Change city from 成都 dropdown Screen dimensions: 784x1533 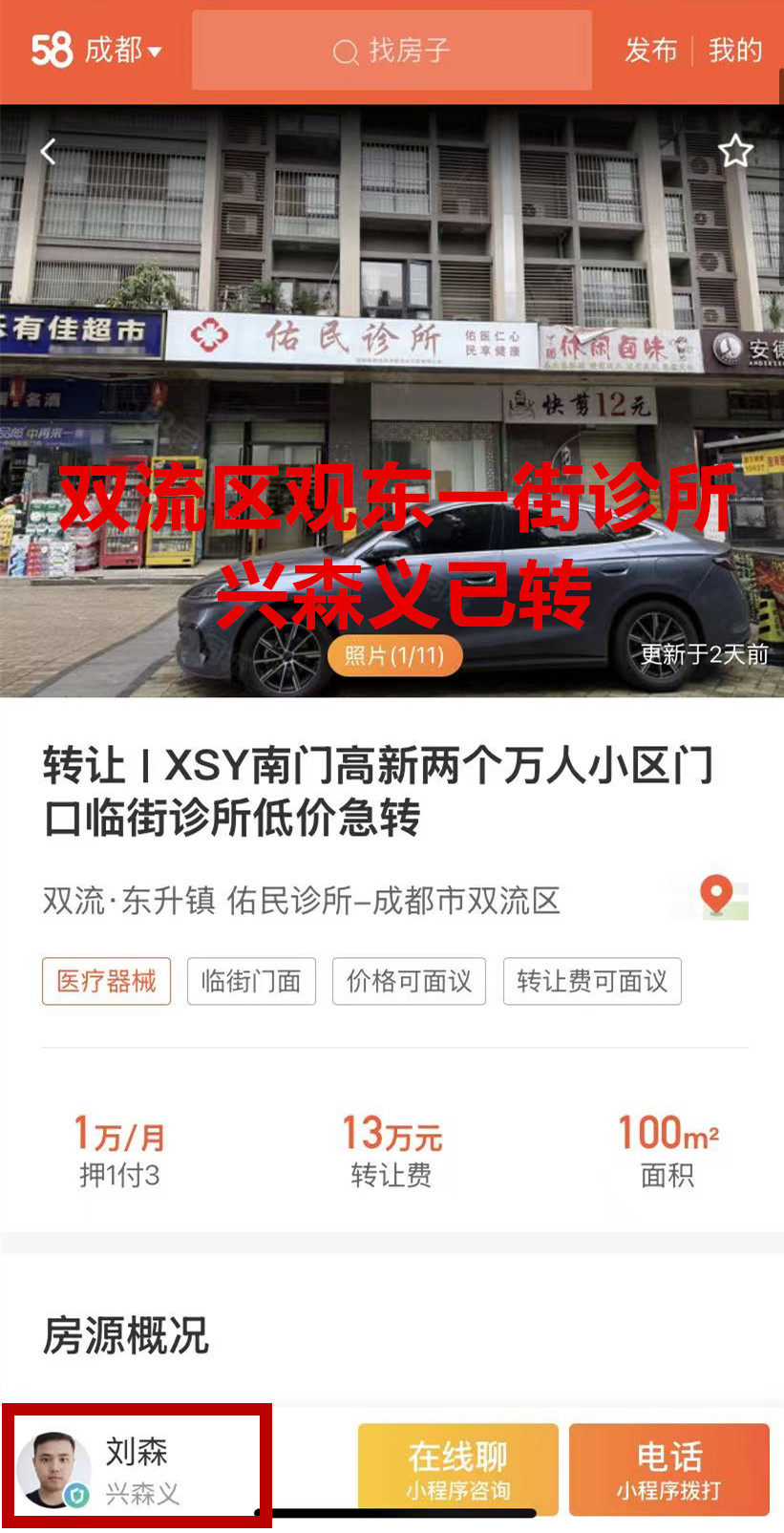[x=122, y=50]
